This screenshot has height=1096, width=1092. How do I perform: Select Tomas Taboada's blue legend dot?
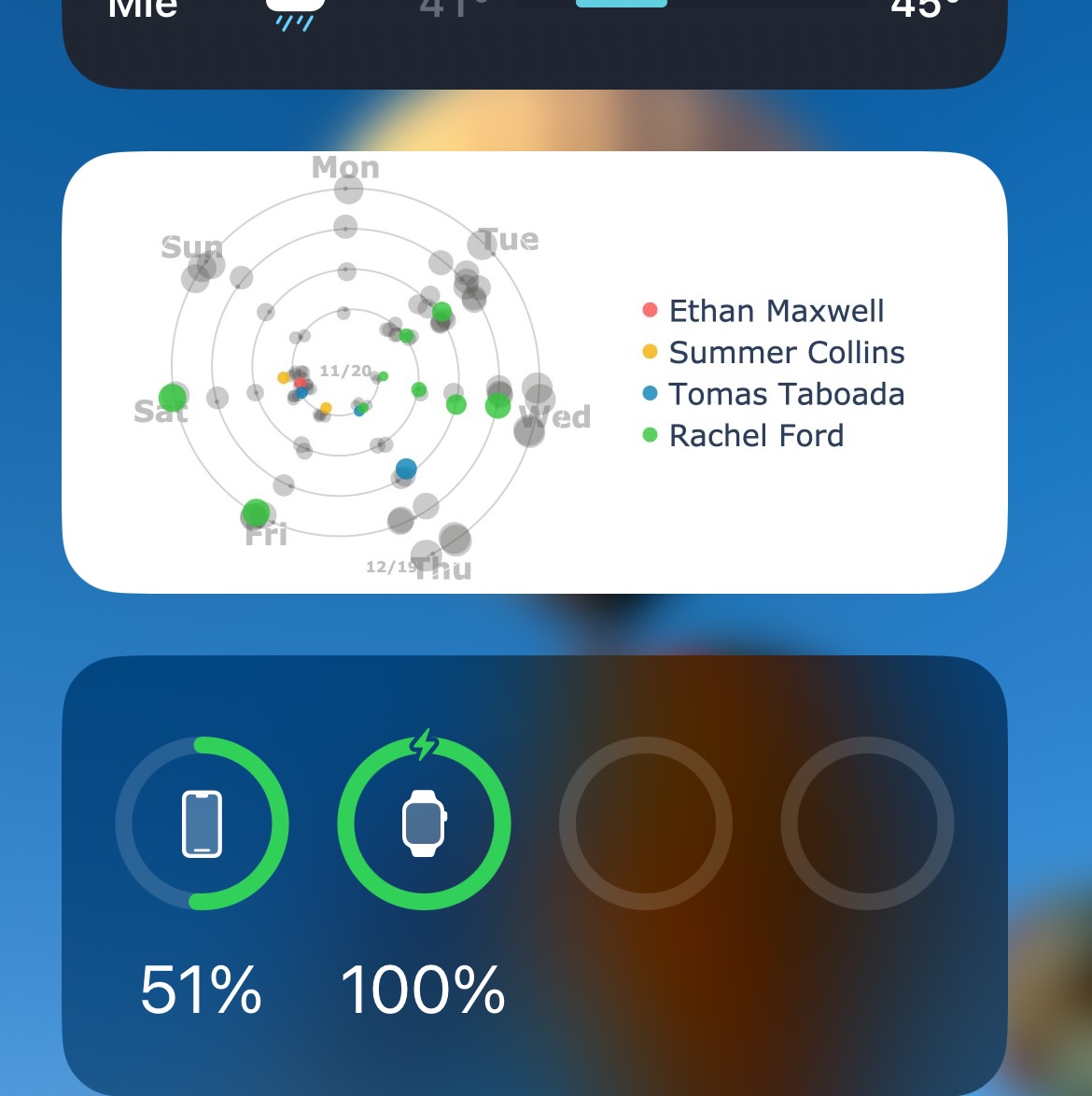[x=649, y=392]
